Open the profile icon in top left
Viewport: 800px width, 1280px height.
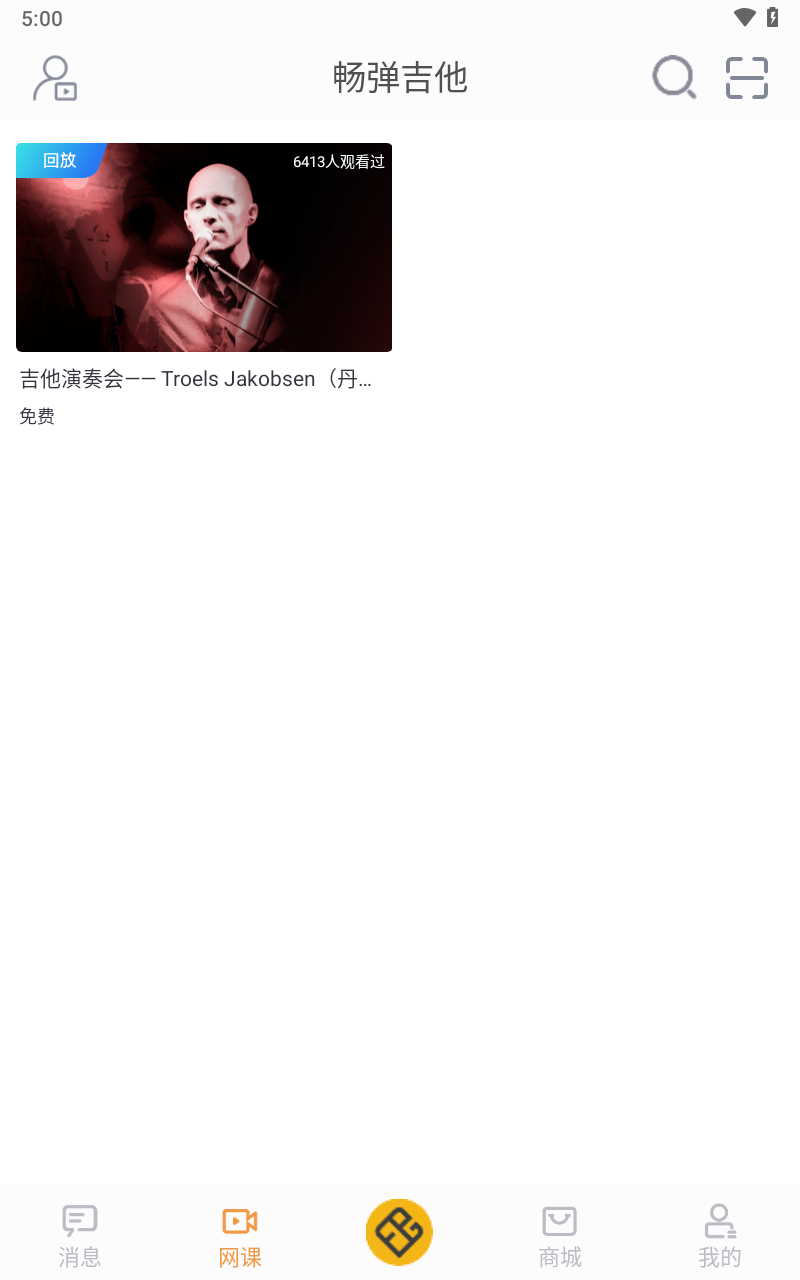[x=55, y=78]
